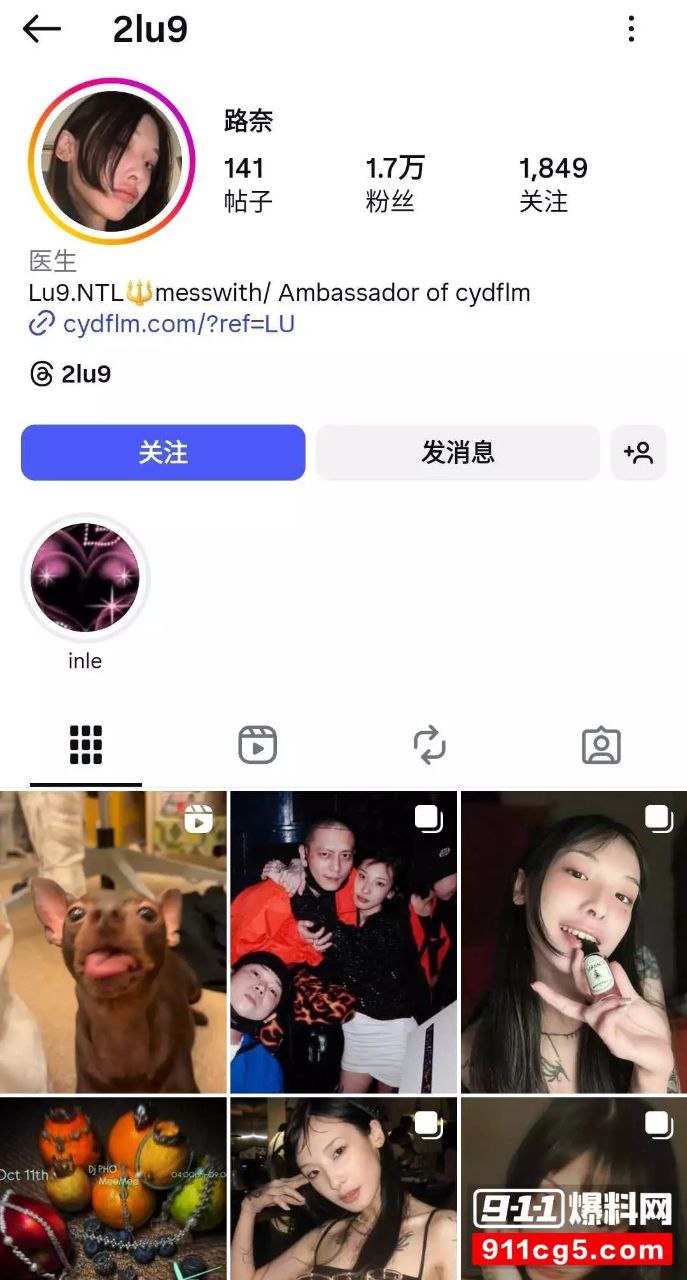The height and width of the screenshot is (1280, 687).
Task: Open the dog reel post
Action: (113, 941)
